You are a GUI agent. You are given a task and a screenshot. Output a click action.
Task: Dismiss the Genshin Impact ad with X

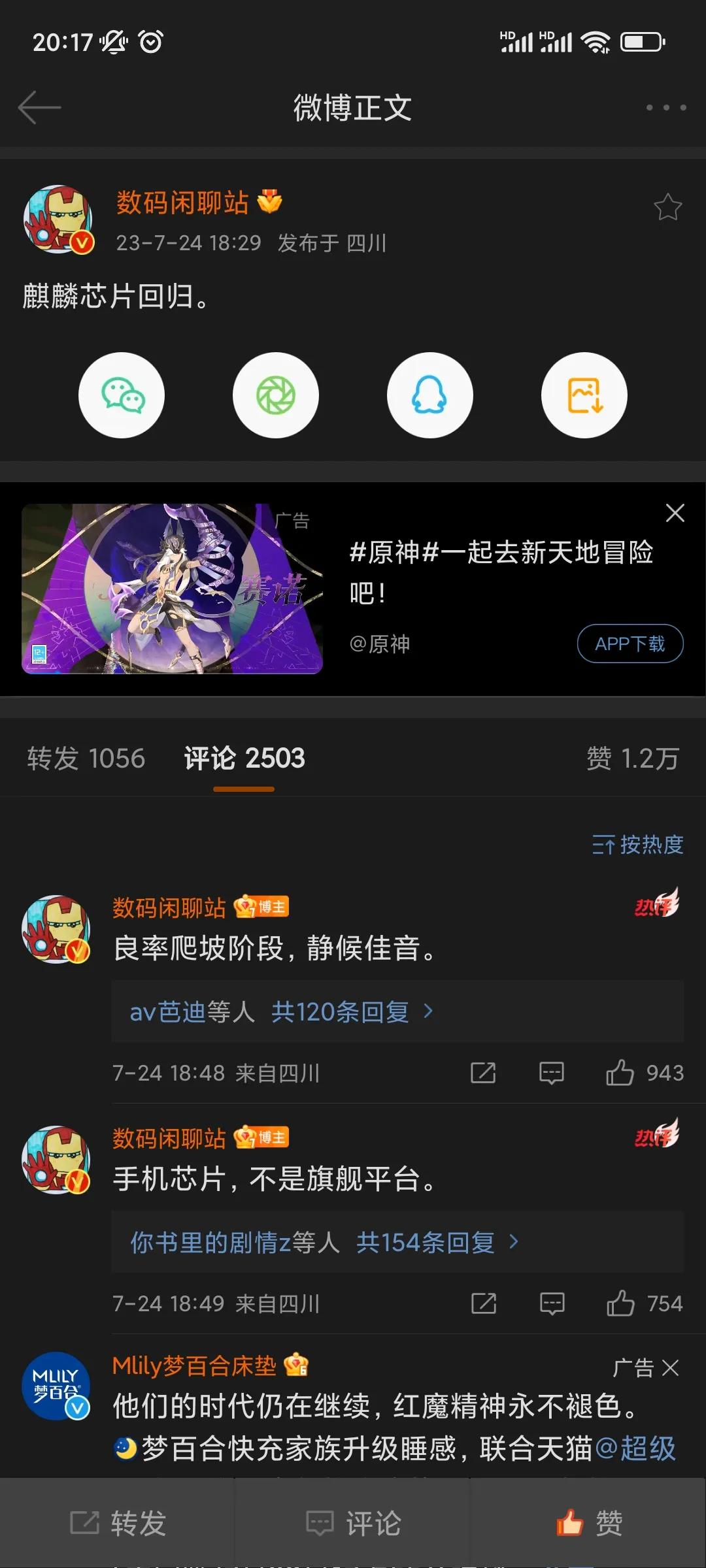pyautogui.click(x=675, y=514)
